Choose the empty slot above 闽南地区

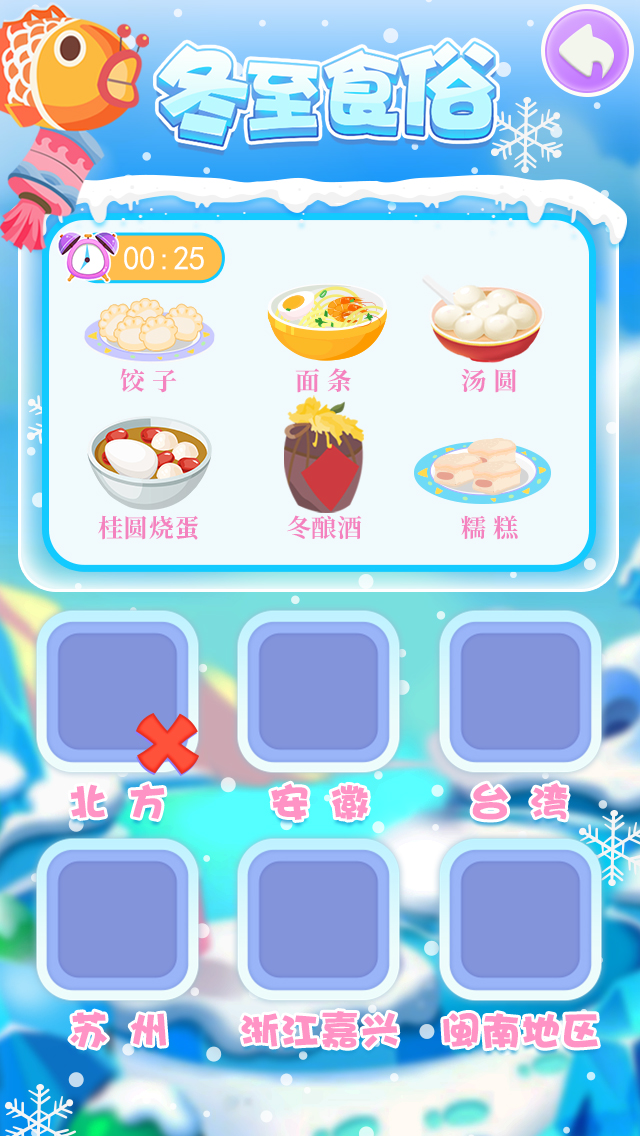point(520,919)
